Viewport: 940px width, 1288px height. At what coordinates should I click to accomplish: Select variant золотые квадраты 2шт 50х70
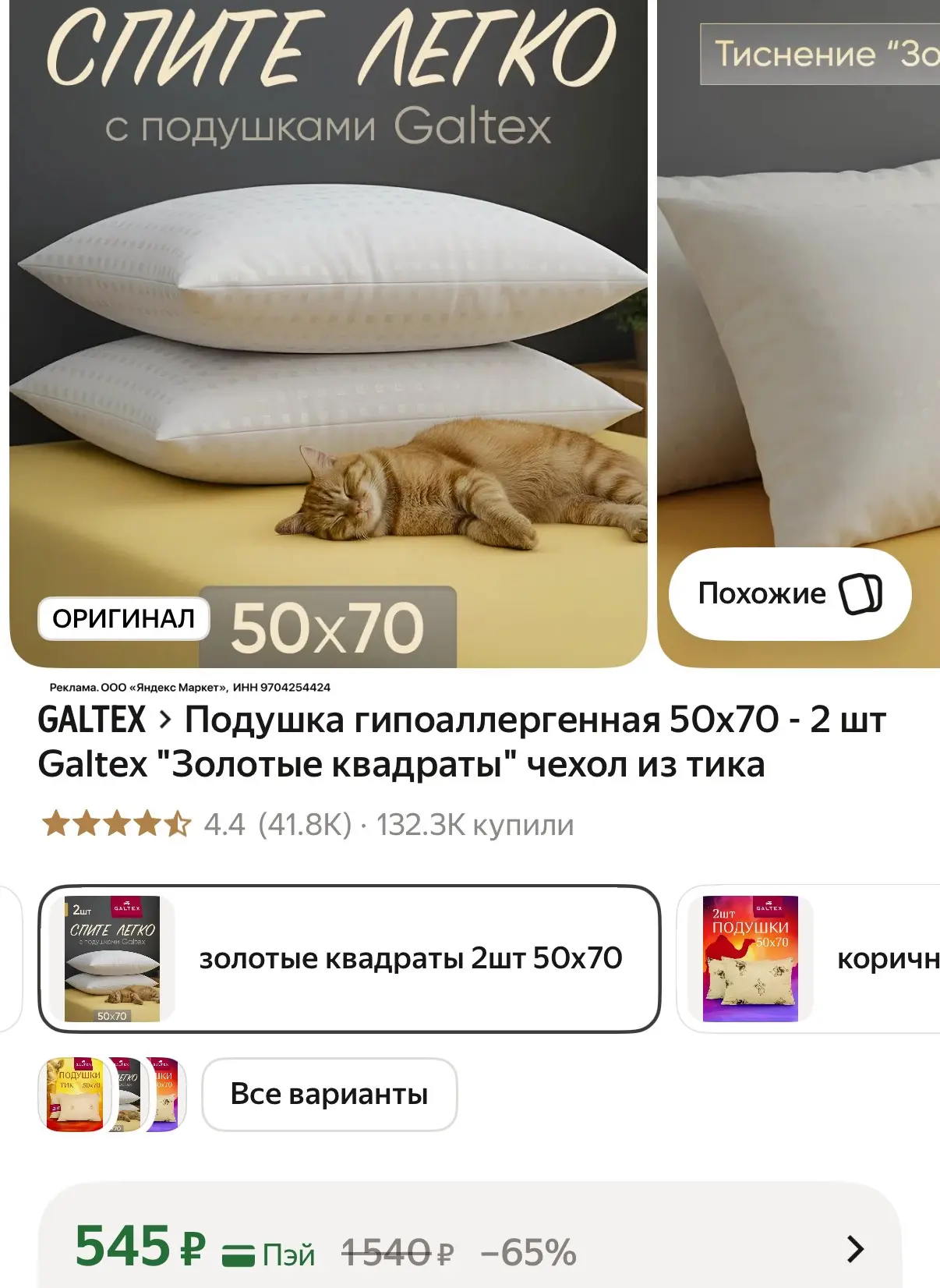[349, 958]
